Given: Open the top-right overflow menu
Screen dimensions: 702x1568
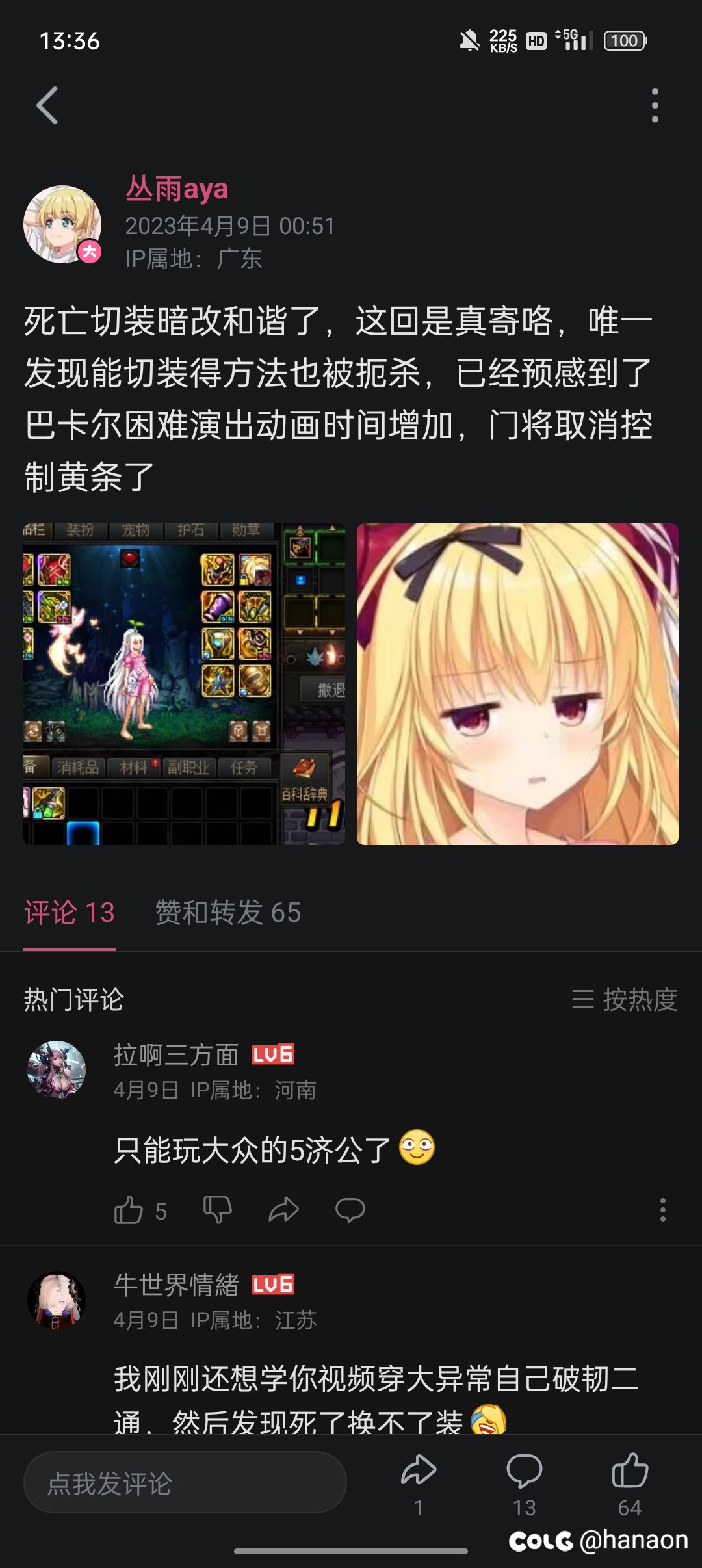Looking at the screenshot, I should tap(655, 105).
